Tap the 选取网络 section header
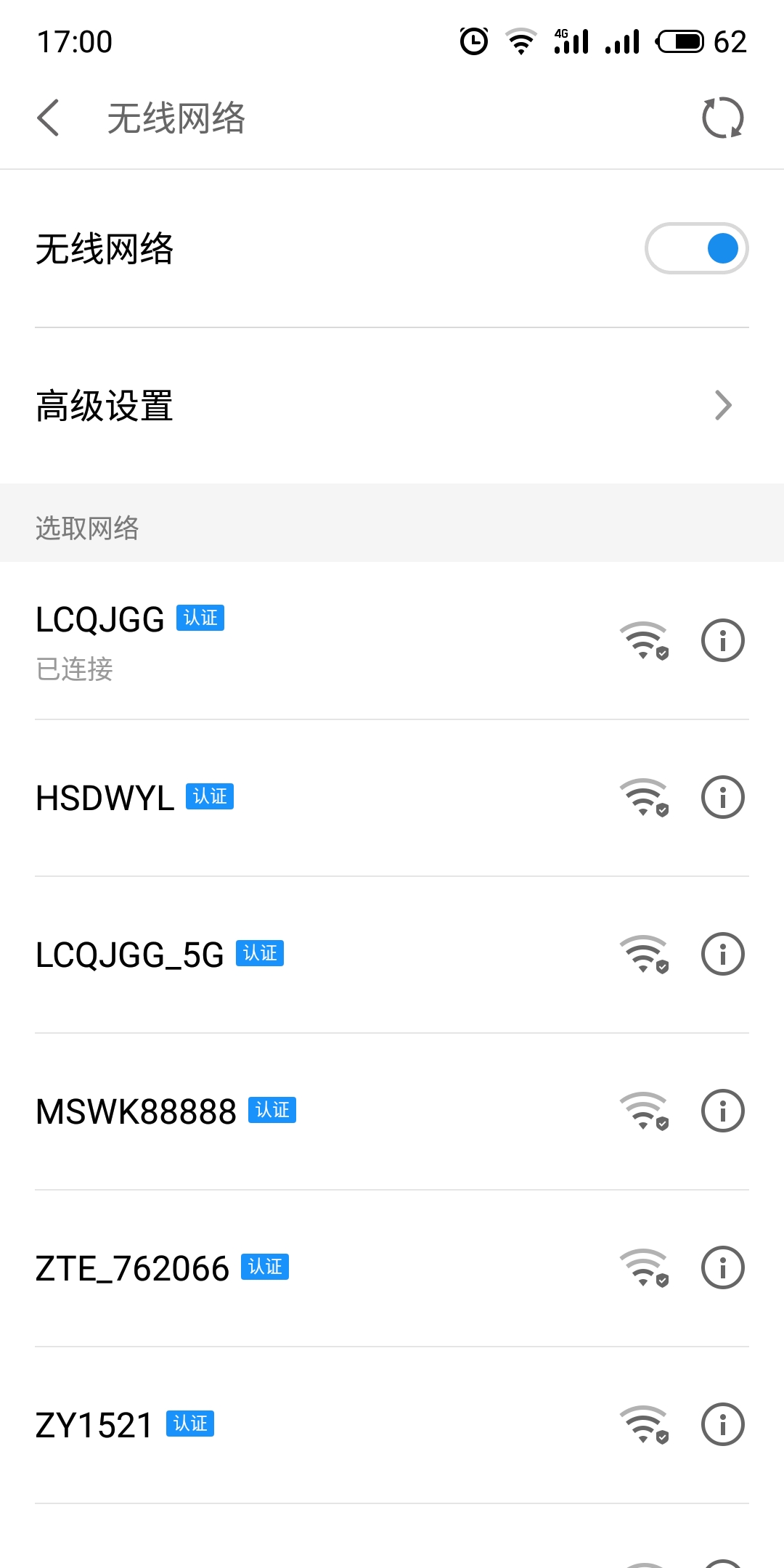This screenshot has height=1568, width=784. click(89, 530)
